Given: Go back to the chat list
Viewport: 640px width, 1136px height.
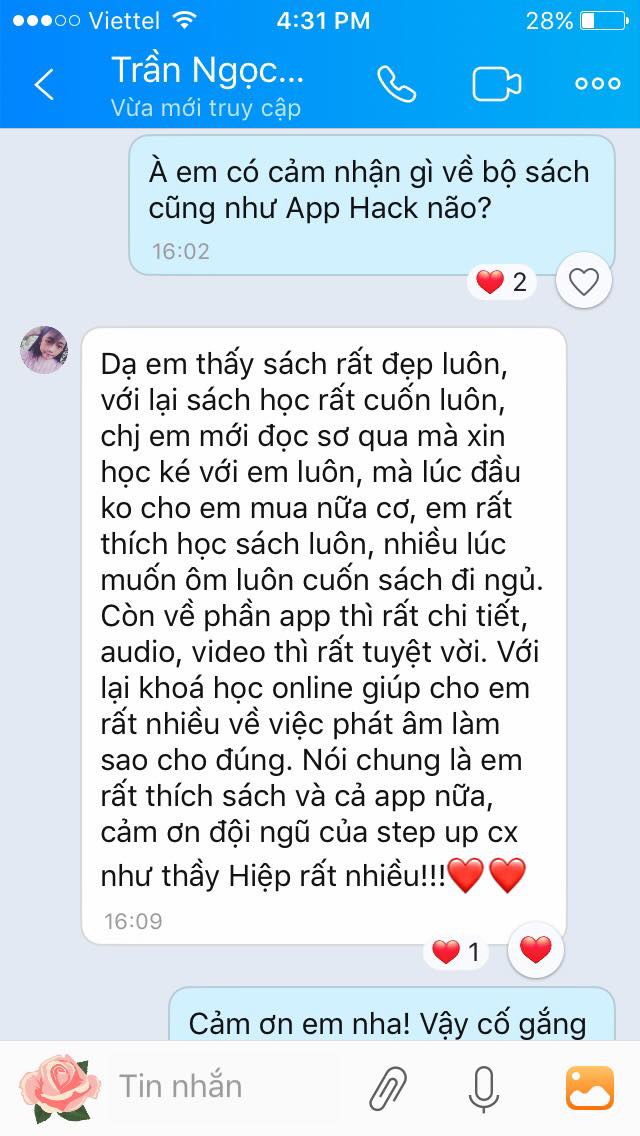Looking at the screenshot, I should coord(44,84).
